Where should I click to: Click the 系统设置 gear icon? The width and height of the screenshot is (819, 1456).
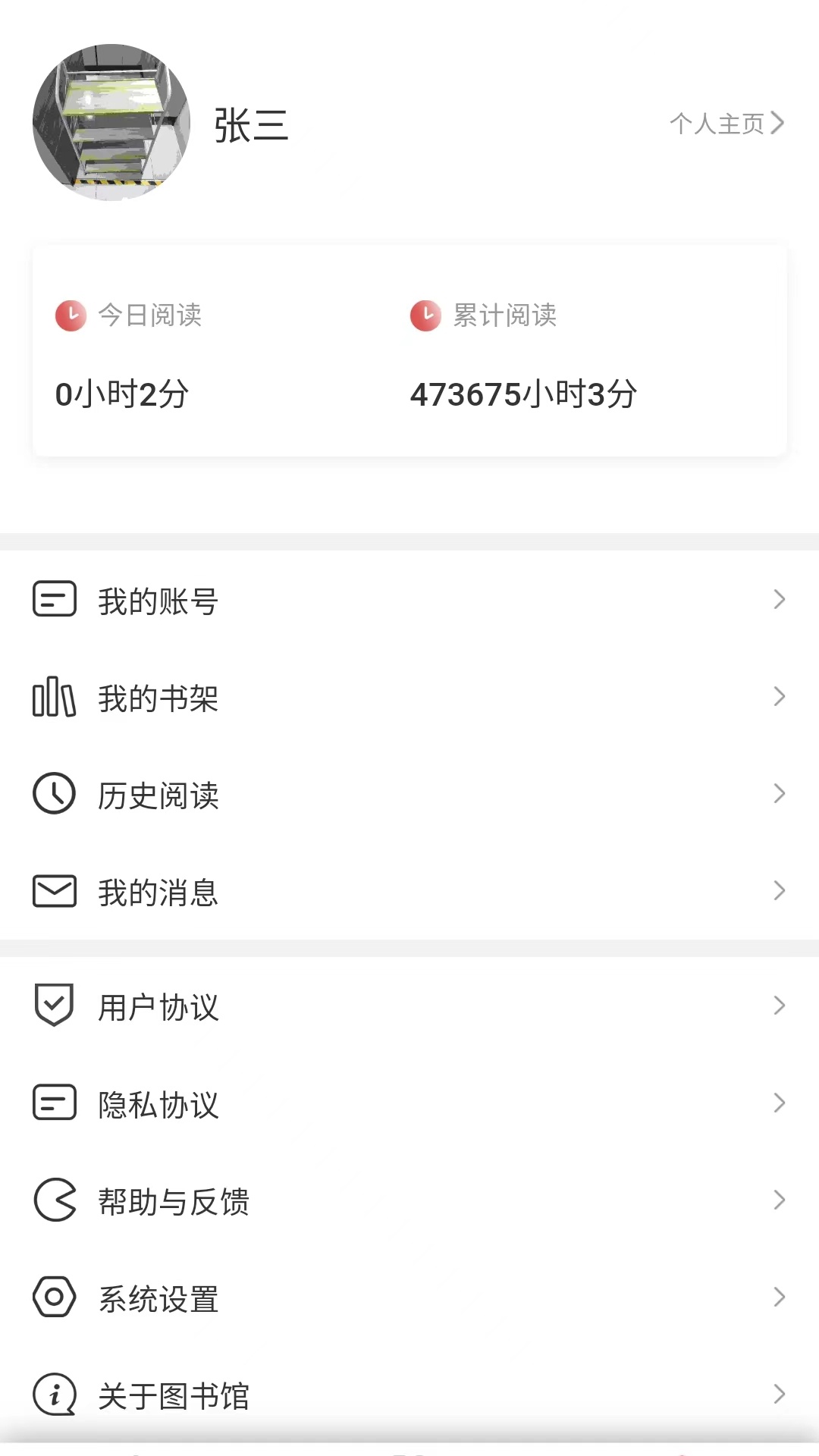(x=53, y=1298)
